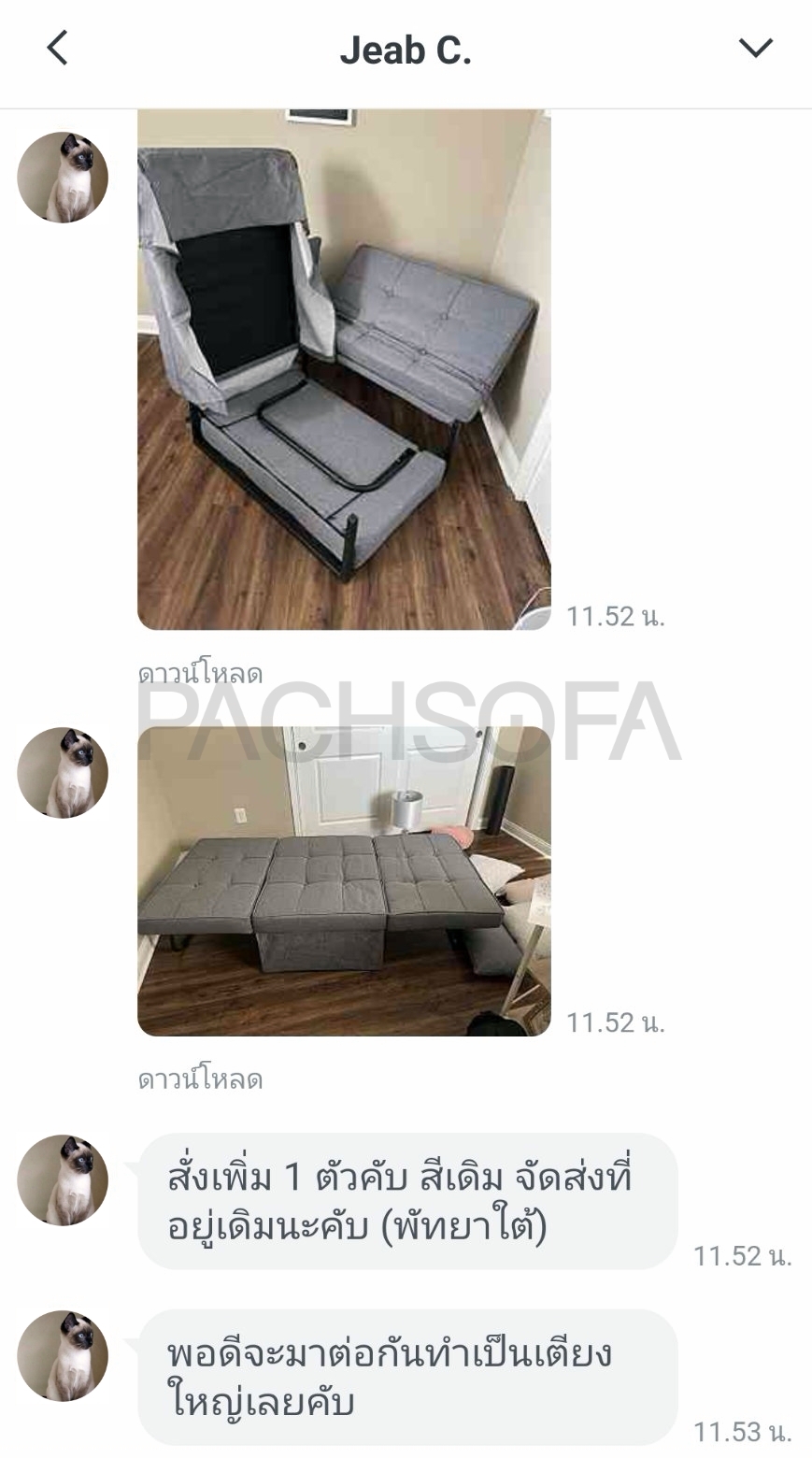Expand the chat options chevron
This screenshot has width=812, height=1458.
click(x=755, y=48)
